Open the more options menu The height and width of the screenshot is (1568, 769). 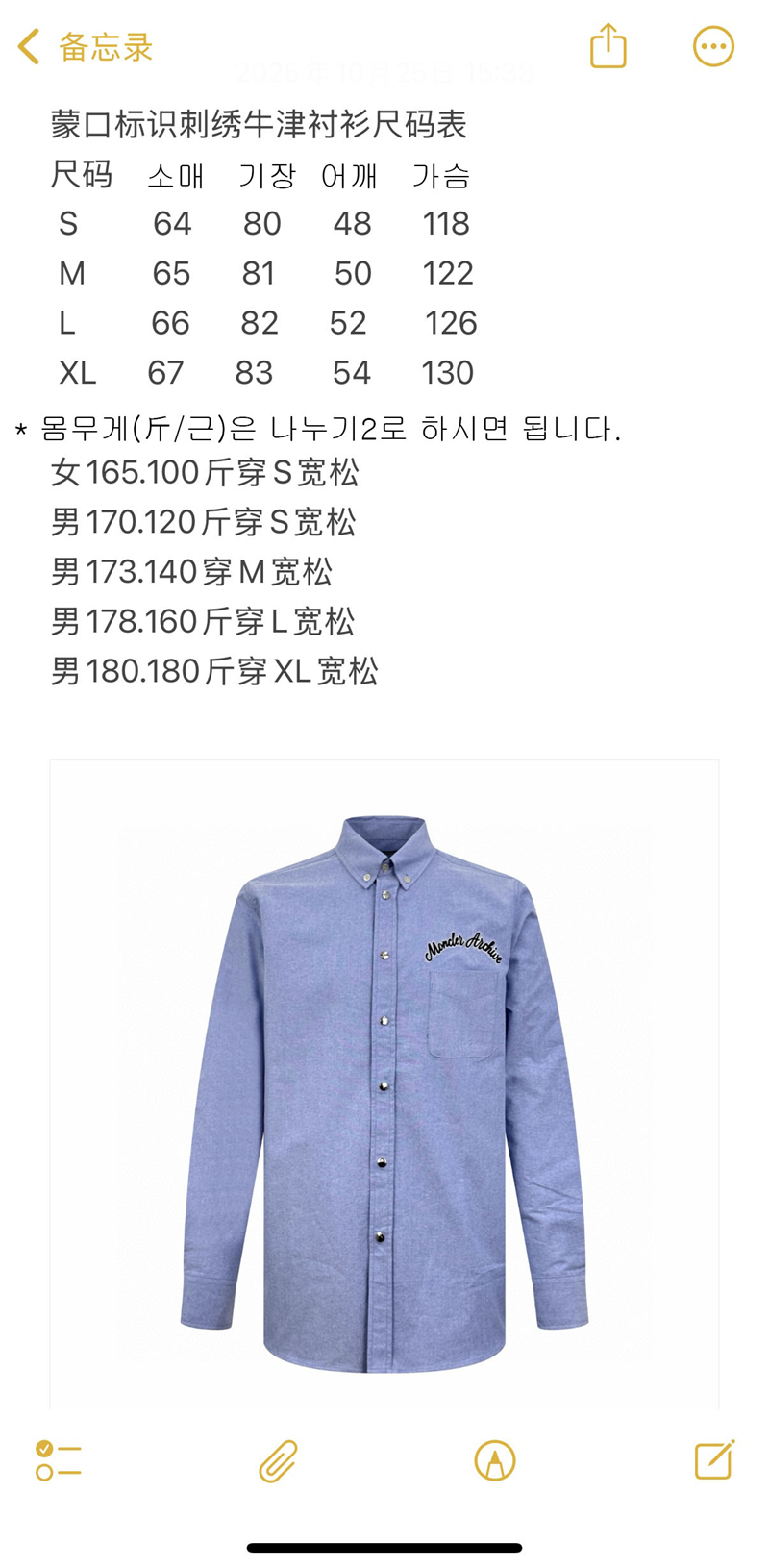[x=713, y=46]
